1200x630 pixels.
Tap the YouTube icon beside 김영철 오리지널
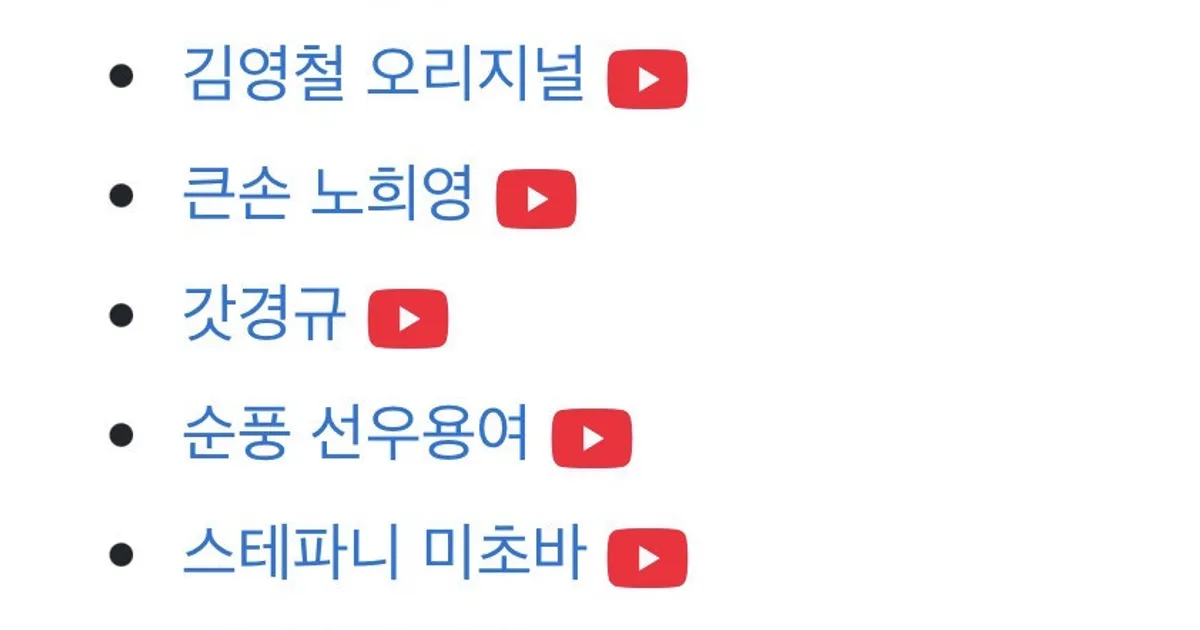647,79
